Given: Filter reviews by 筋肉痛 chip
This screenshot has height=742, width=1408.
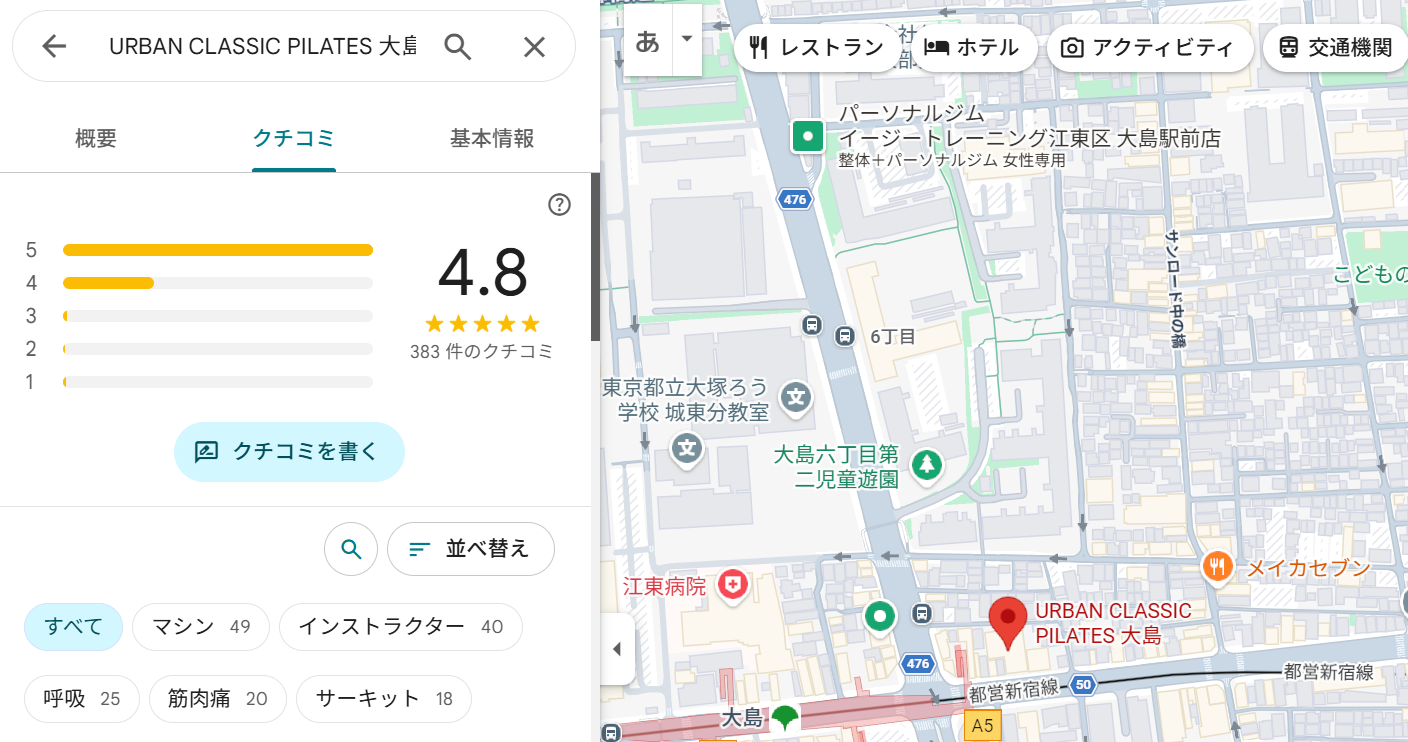Looking at the screenshot, I should (x=217, y=699).
